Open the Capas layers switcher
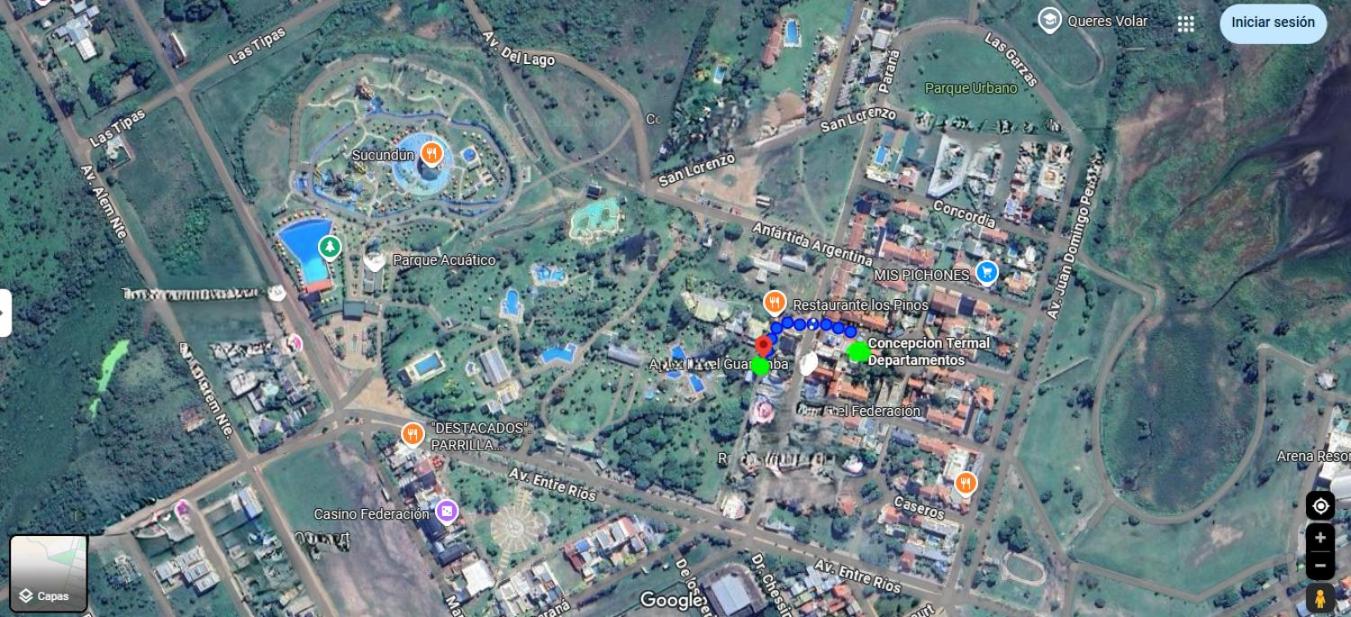The width and height of the screenshot is (1351, 617). pyautogui.click(x=48, y=574)
